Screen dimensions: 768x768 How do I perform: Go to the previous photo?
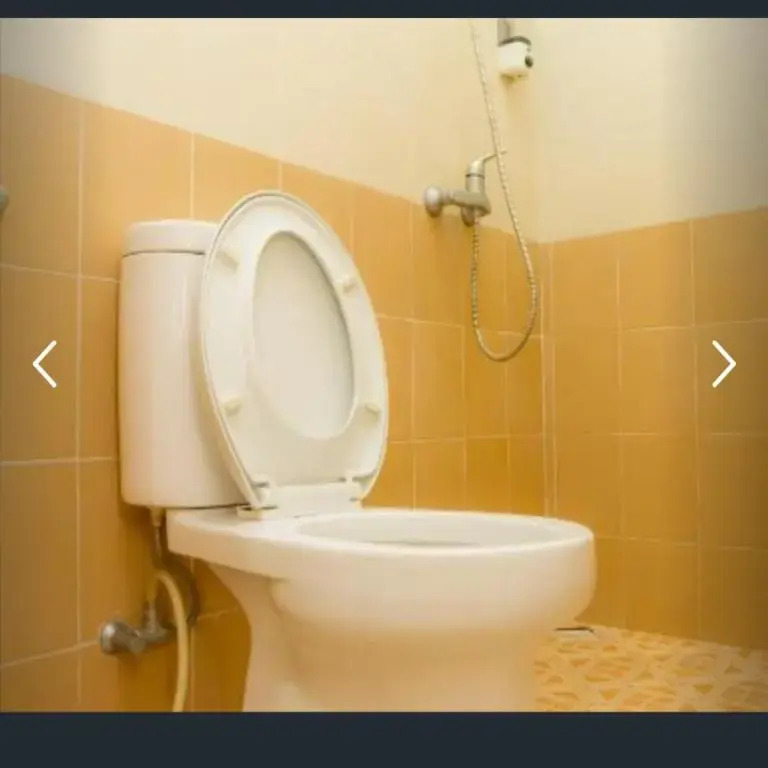coord(45,364)
